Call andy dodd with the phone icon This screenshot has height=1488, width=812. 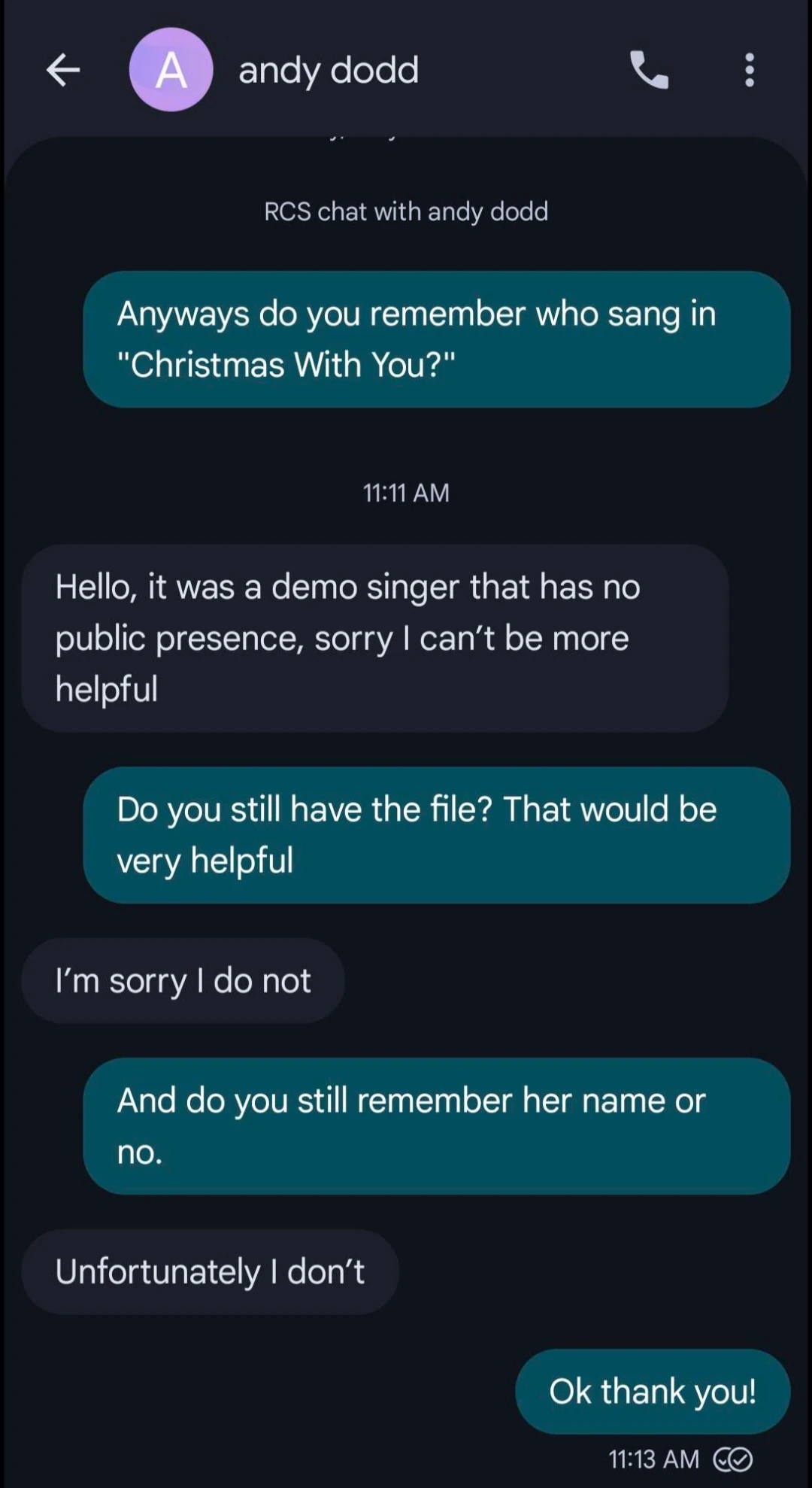[x=649, y=71]
